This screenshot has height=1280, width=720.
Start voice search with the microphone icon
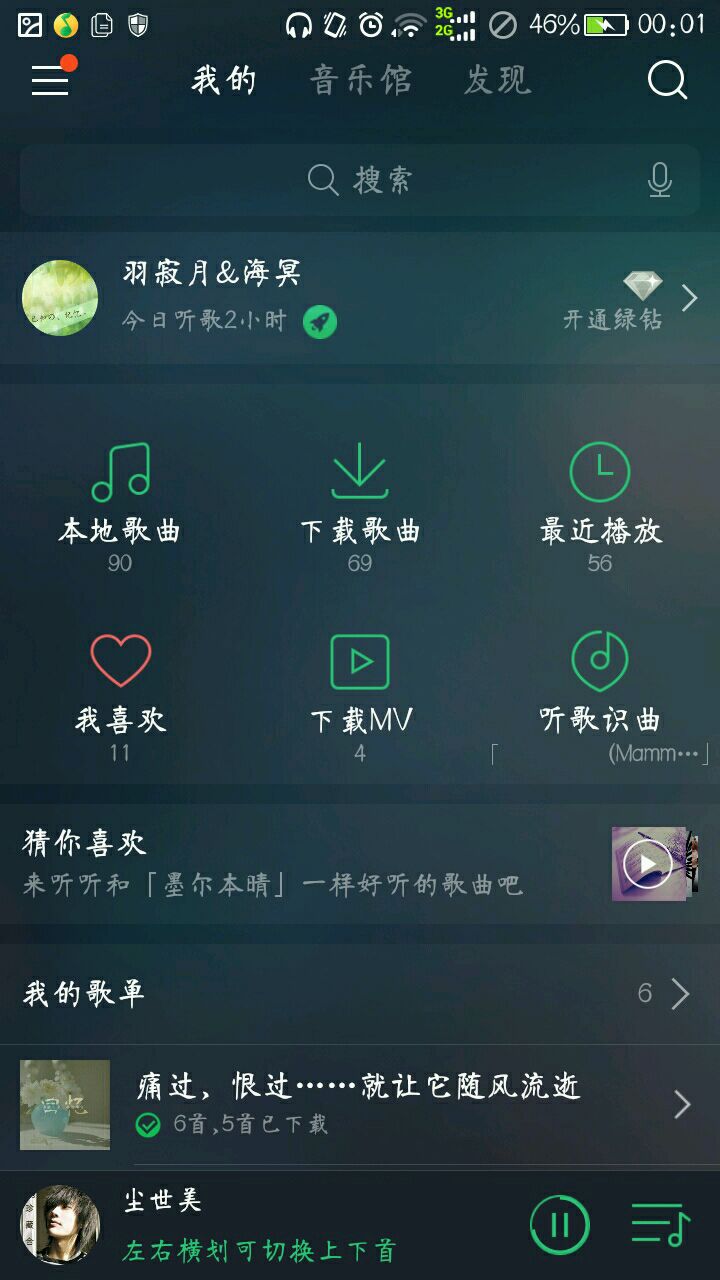pos(659,180)
